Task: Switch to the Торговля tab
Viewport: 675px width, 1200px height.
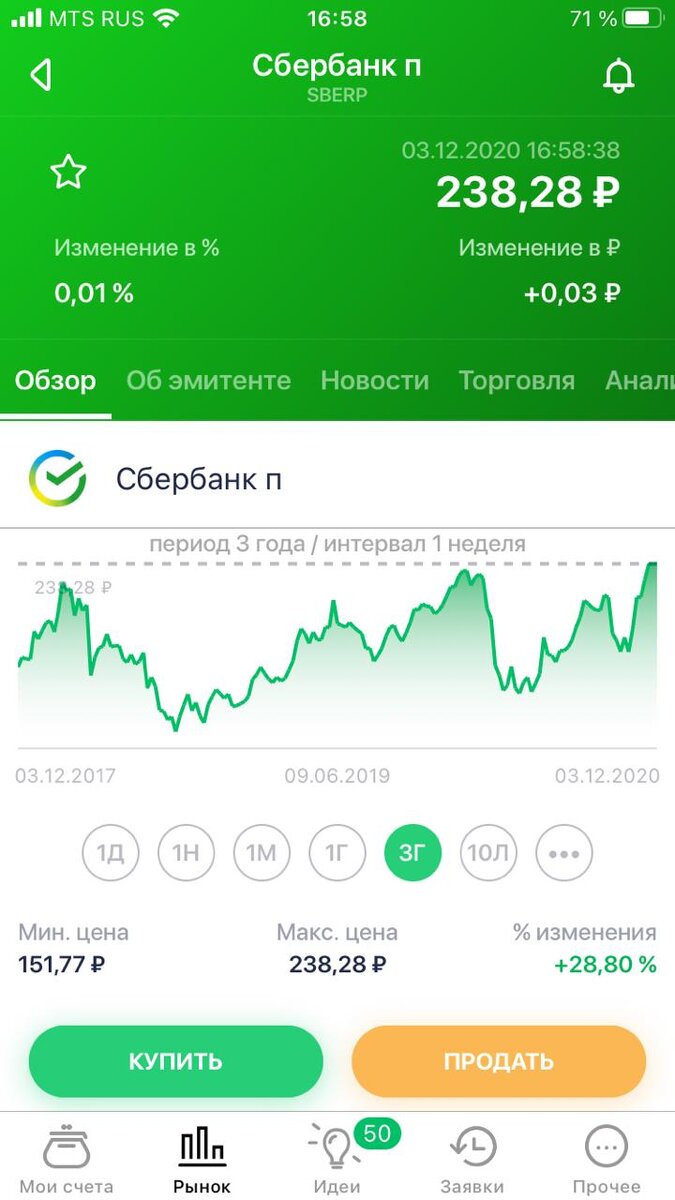Action: (x=516, y=381)
